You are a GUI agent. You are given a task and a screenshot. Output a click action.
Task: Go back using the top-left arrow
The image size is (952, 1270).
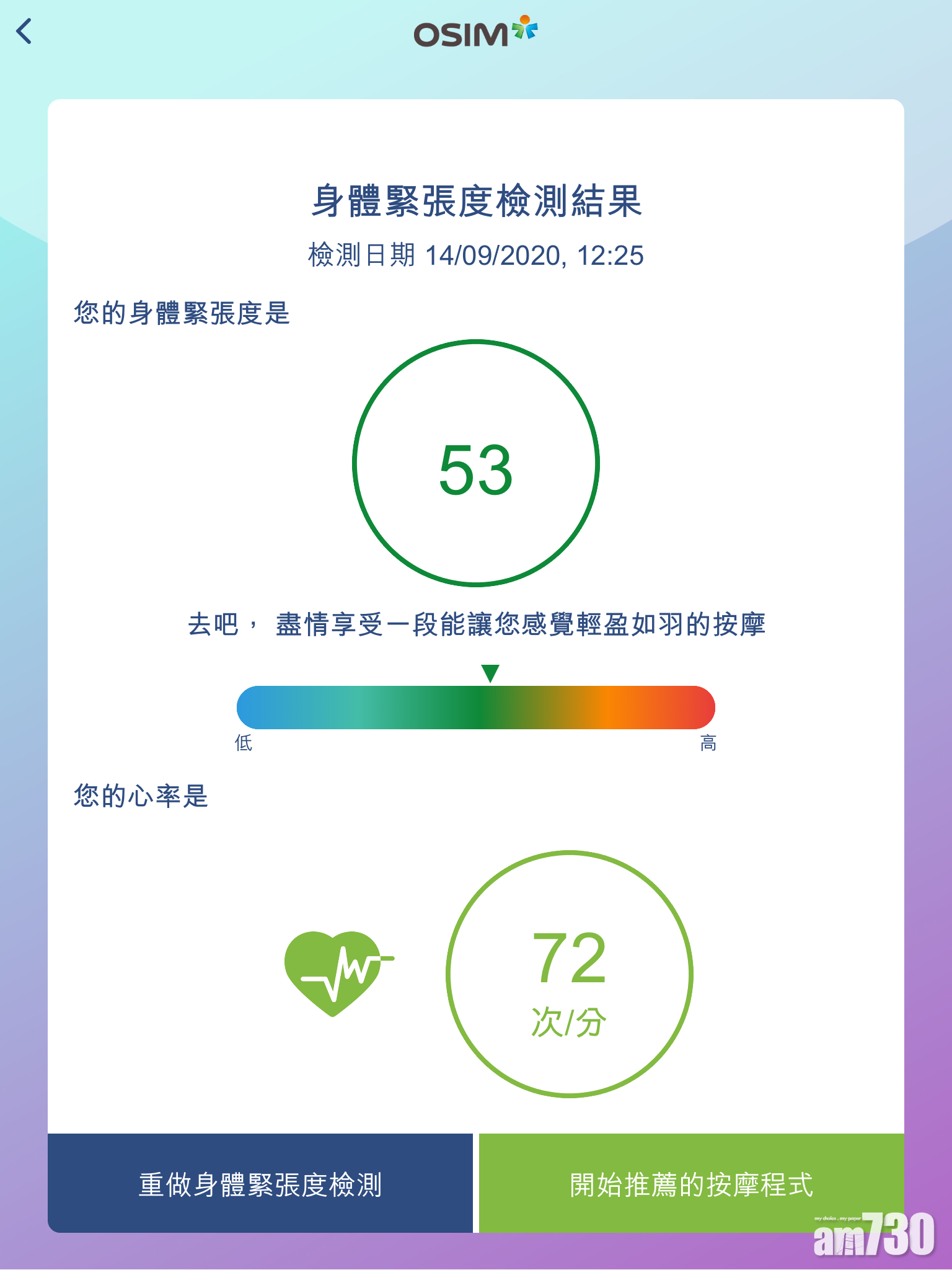(x=25, y=32)
